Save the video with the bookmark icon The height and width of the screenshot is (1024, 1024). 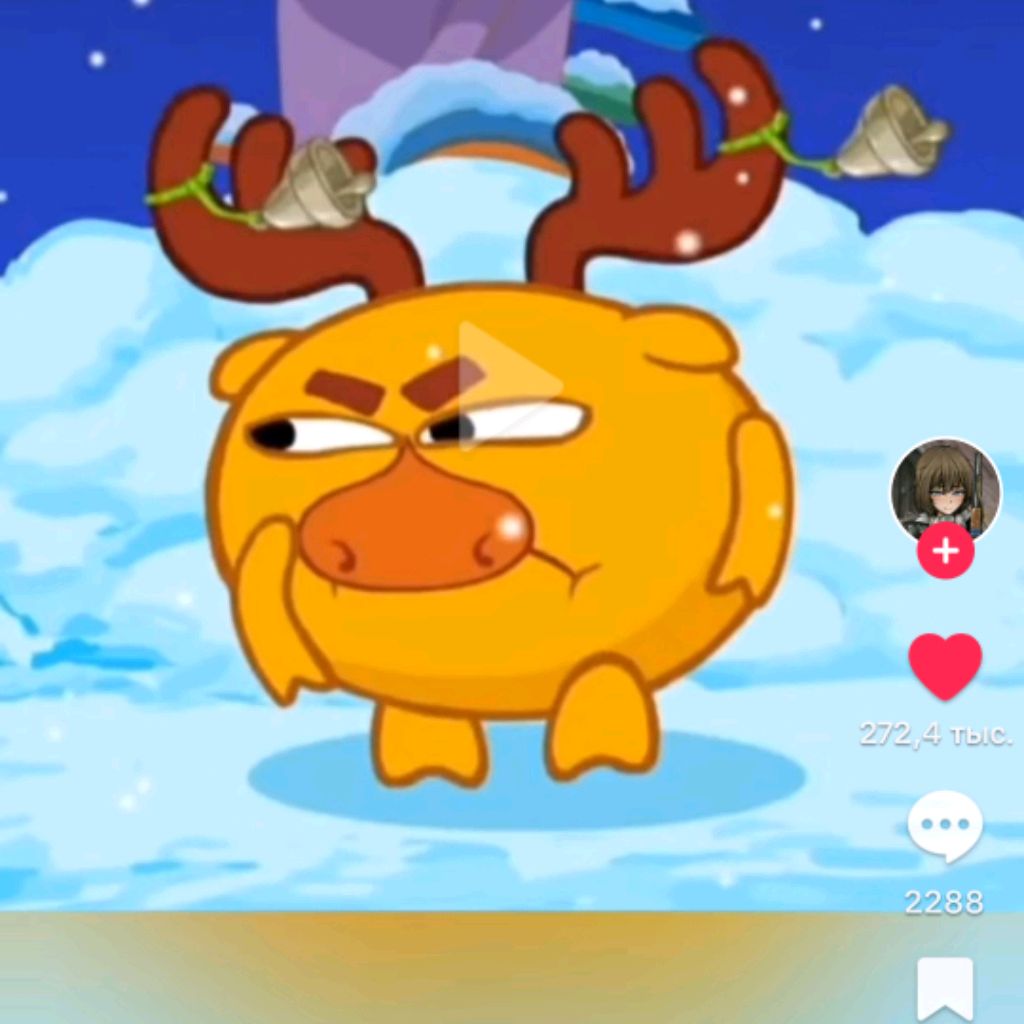945,988
